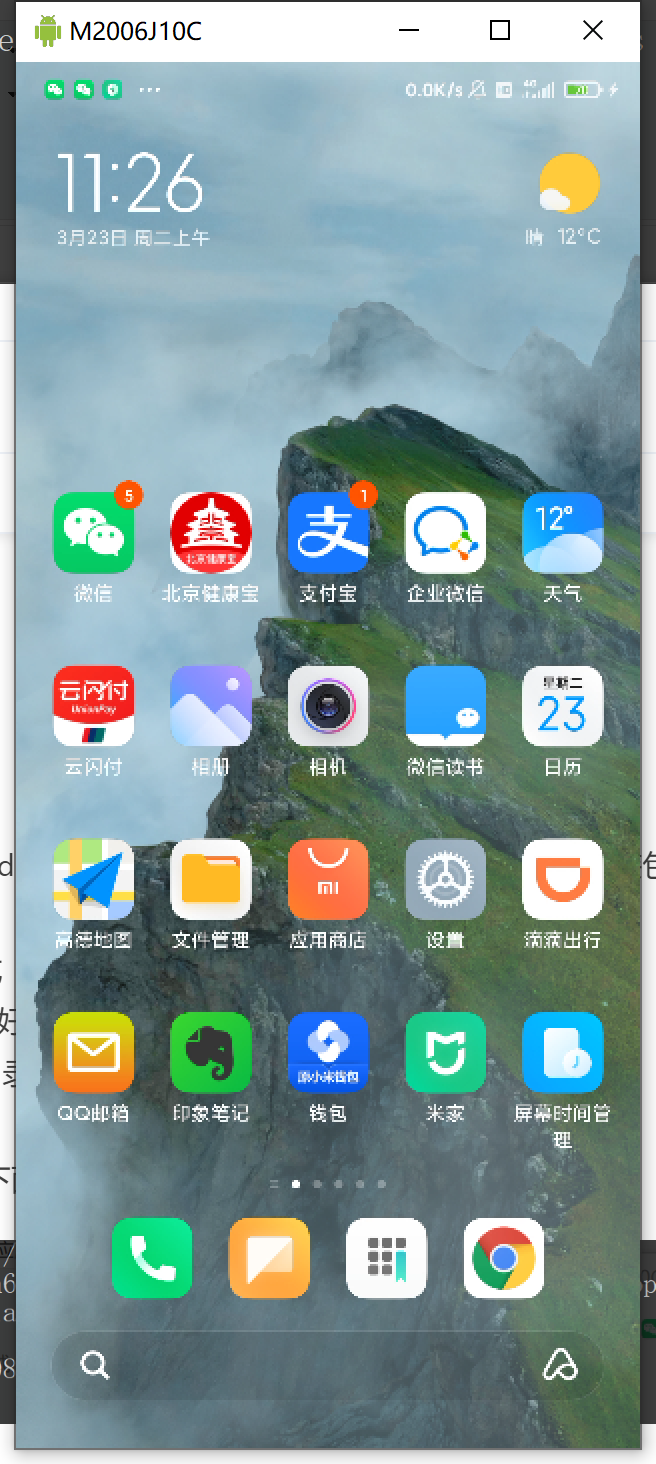Open 文件管理 file manager
656x1464 pixels.
coord(210,880)
